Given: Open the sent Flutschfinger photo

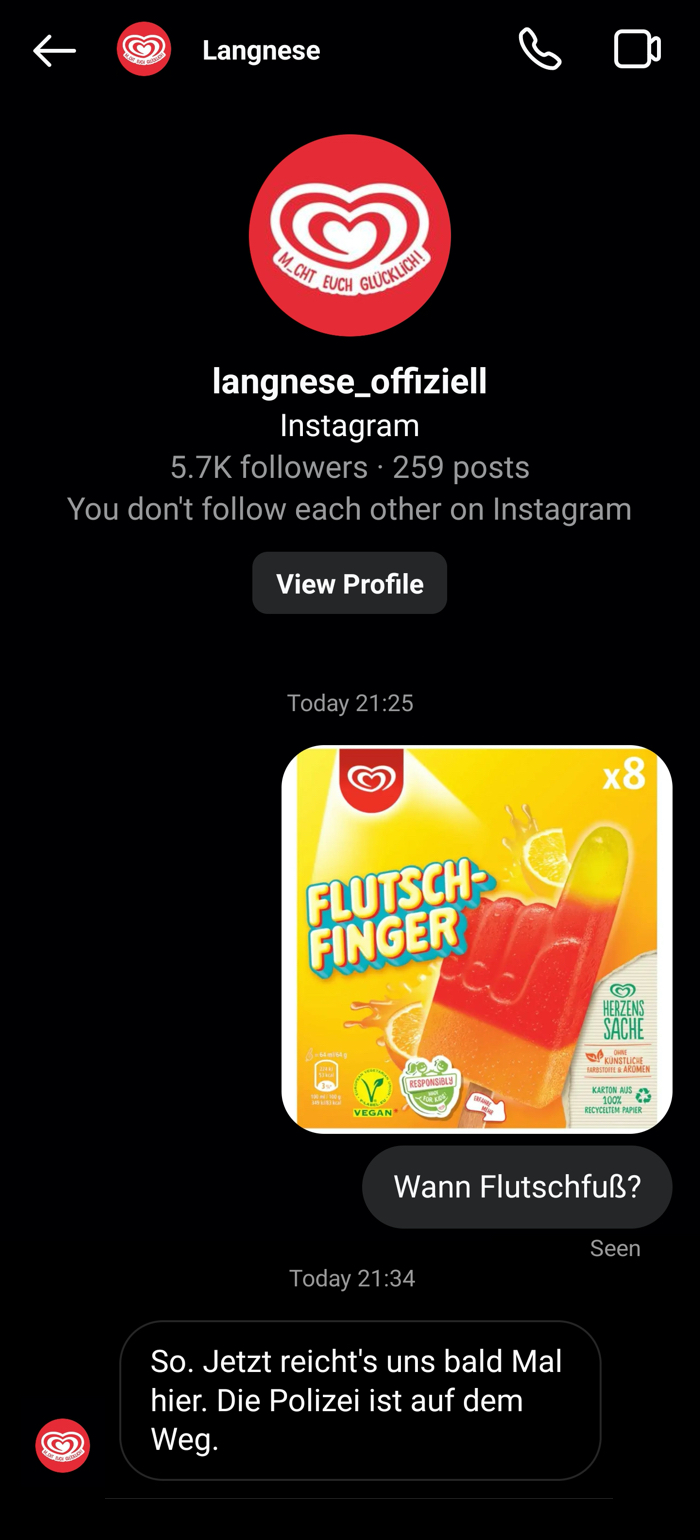Looking at the screenshot, I should (x=476, y=939).
